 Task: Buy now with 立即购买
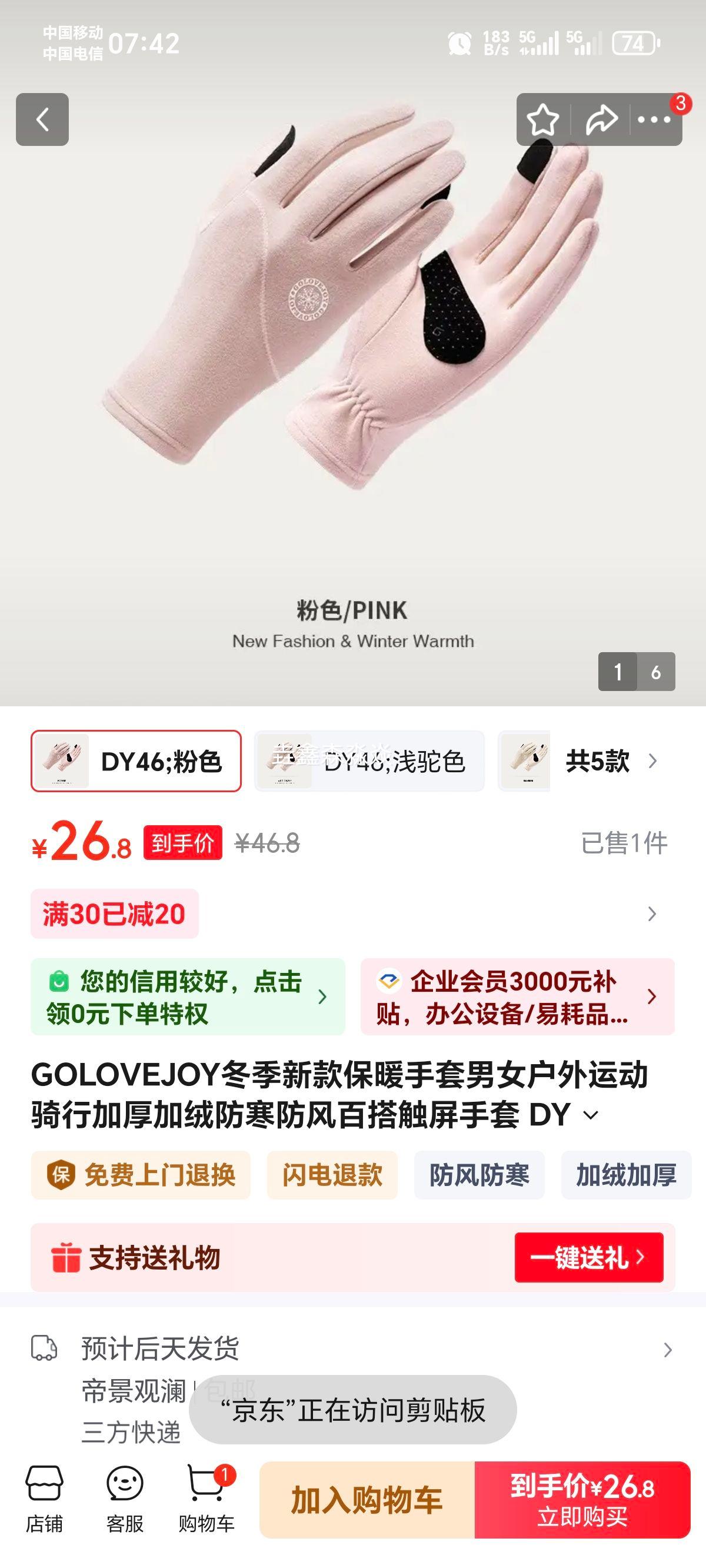(582, 1500)
